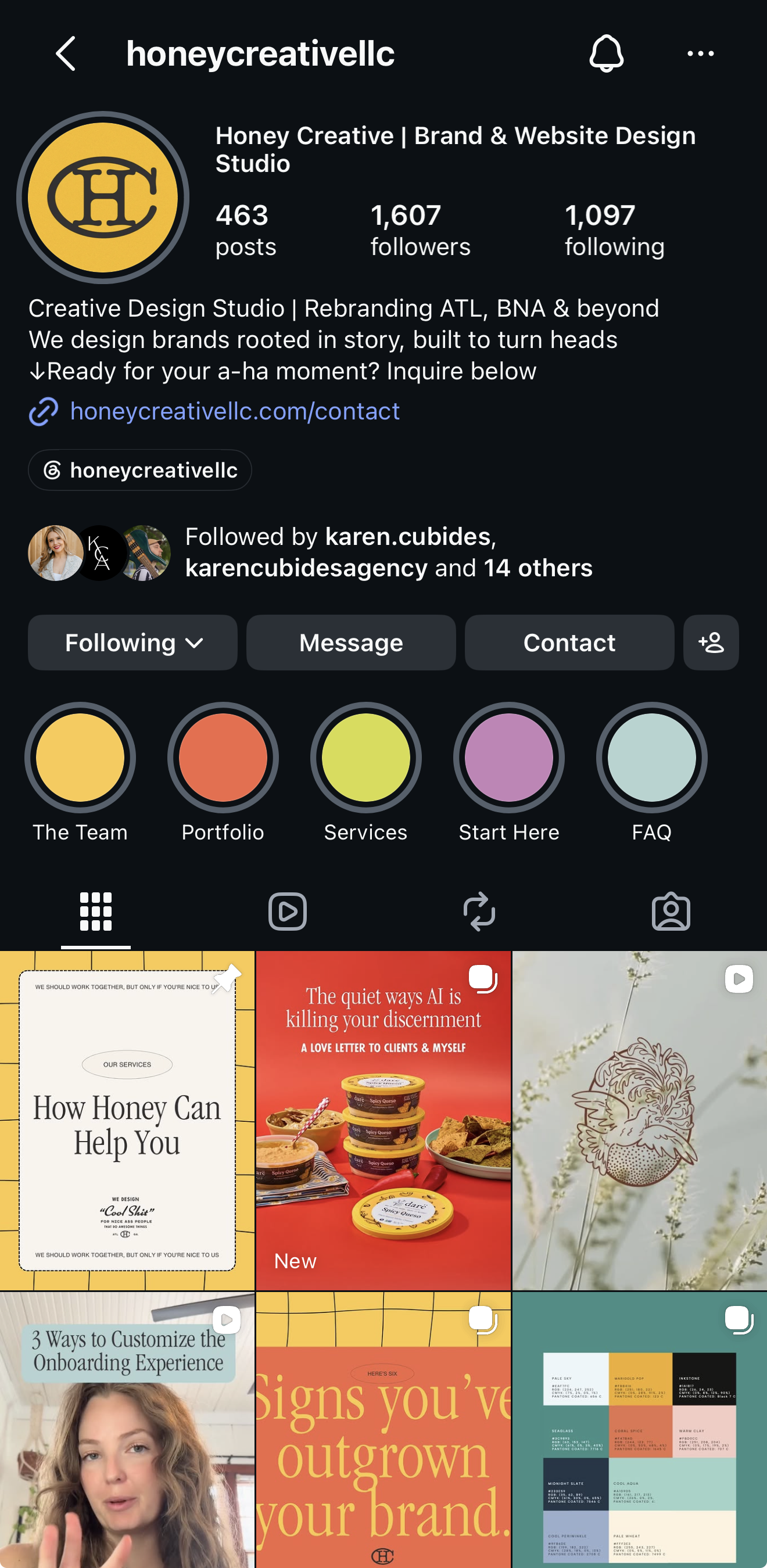Open the honeycreativellc Threads badge
The width and height of the screenshot is (767, 1568).
point(140,470)
